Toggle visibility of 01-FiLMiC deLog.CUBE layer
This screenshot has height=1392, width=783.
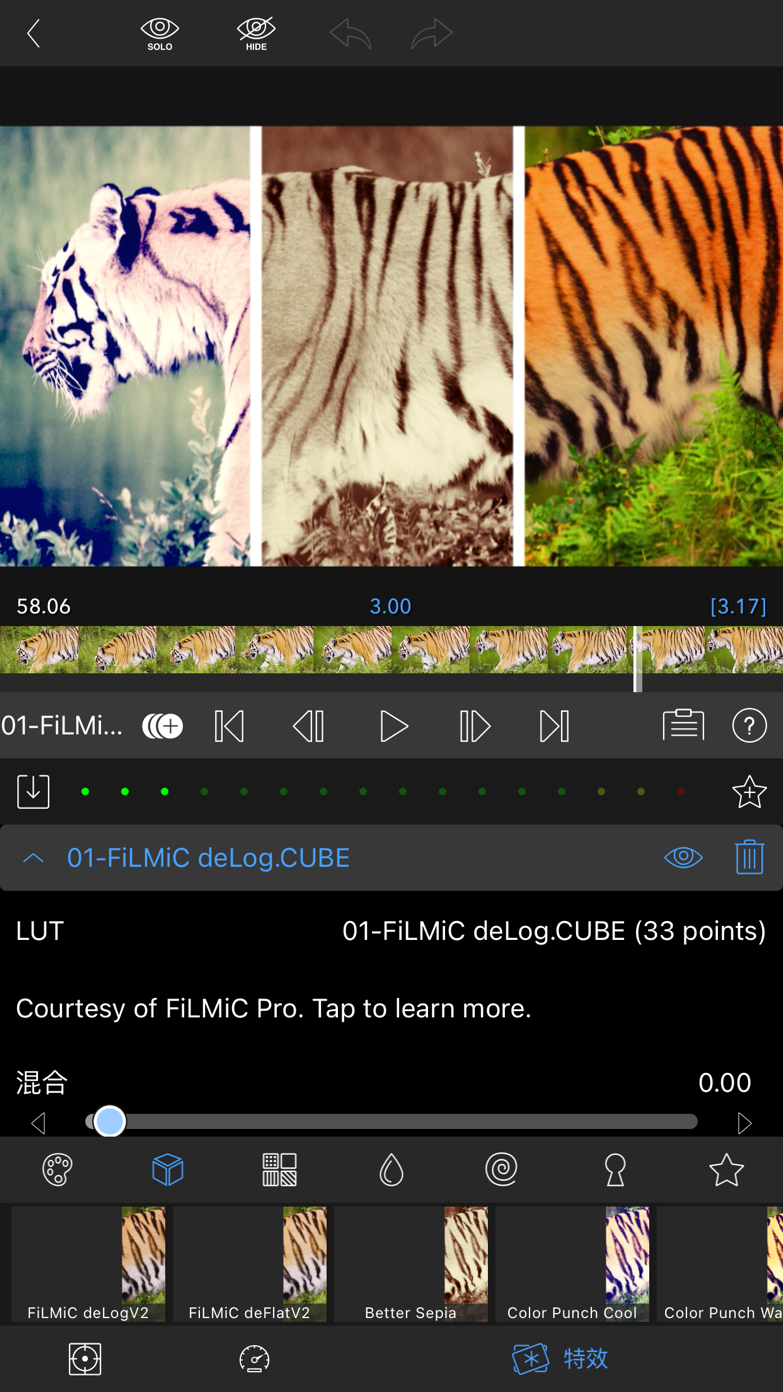683,857
